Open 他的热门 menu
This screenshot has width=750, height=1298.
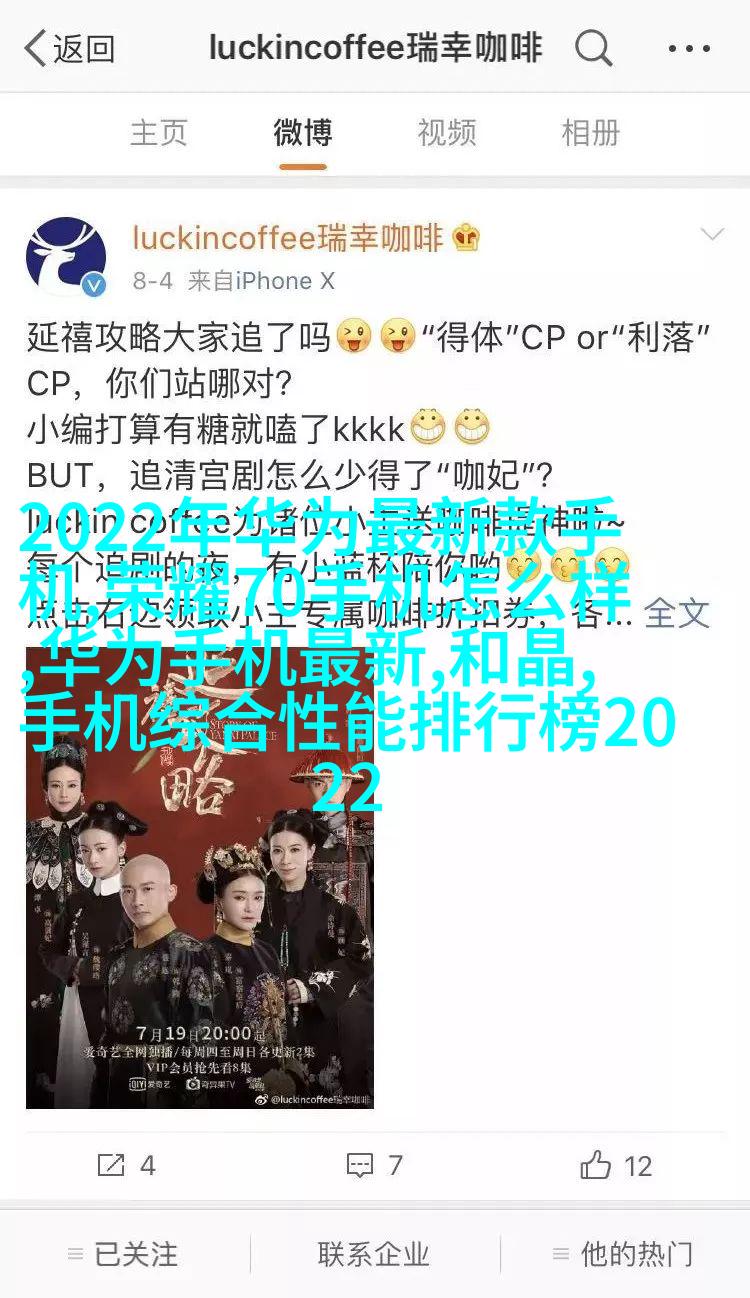[x=623, y=1253]
